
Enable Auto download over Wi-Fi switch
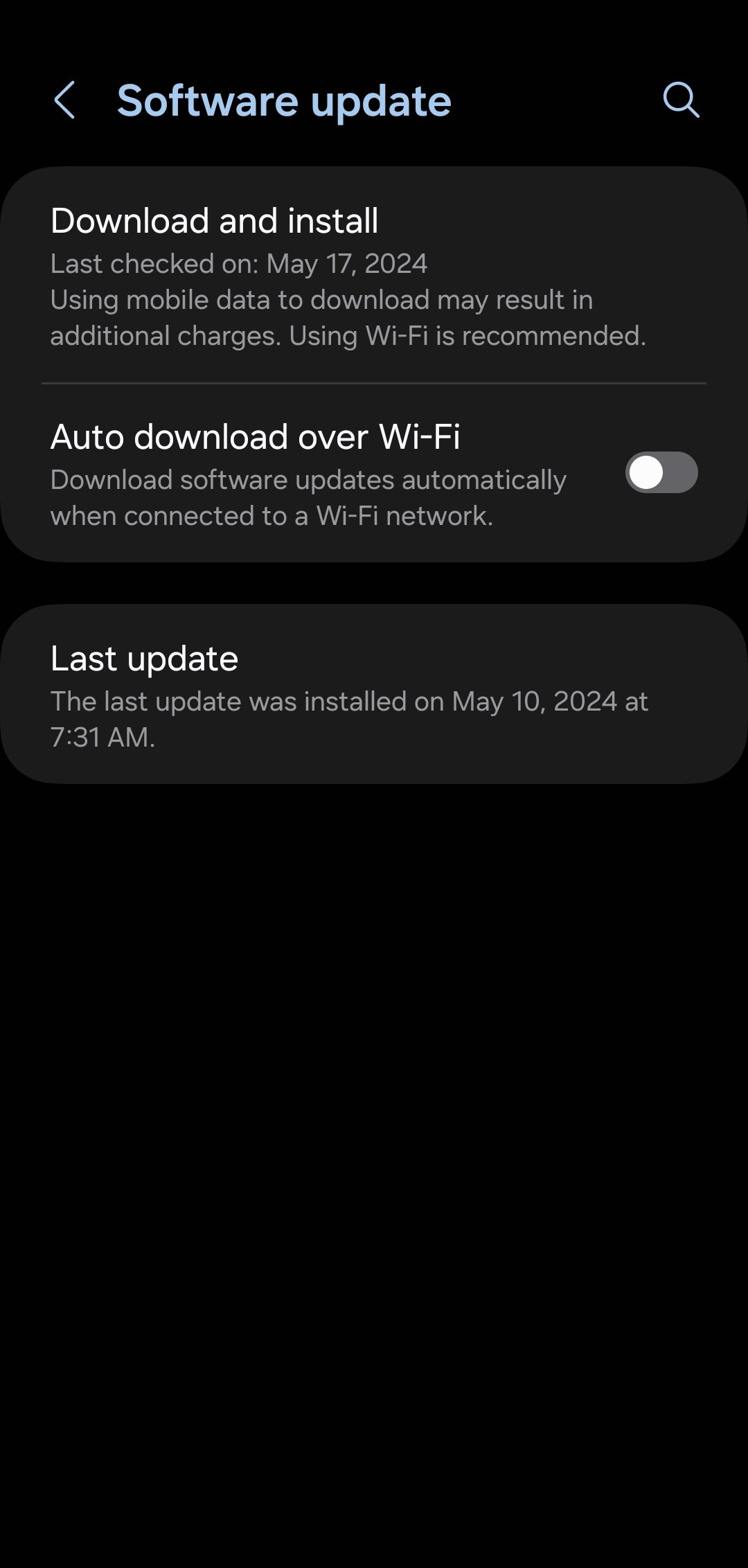click(661, 473)
